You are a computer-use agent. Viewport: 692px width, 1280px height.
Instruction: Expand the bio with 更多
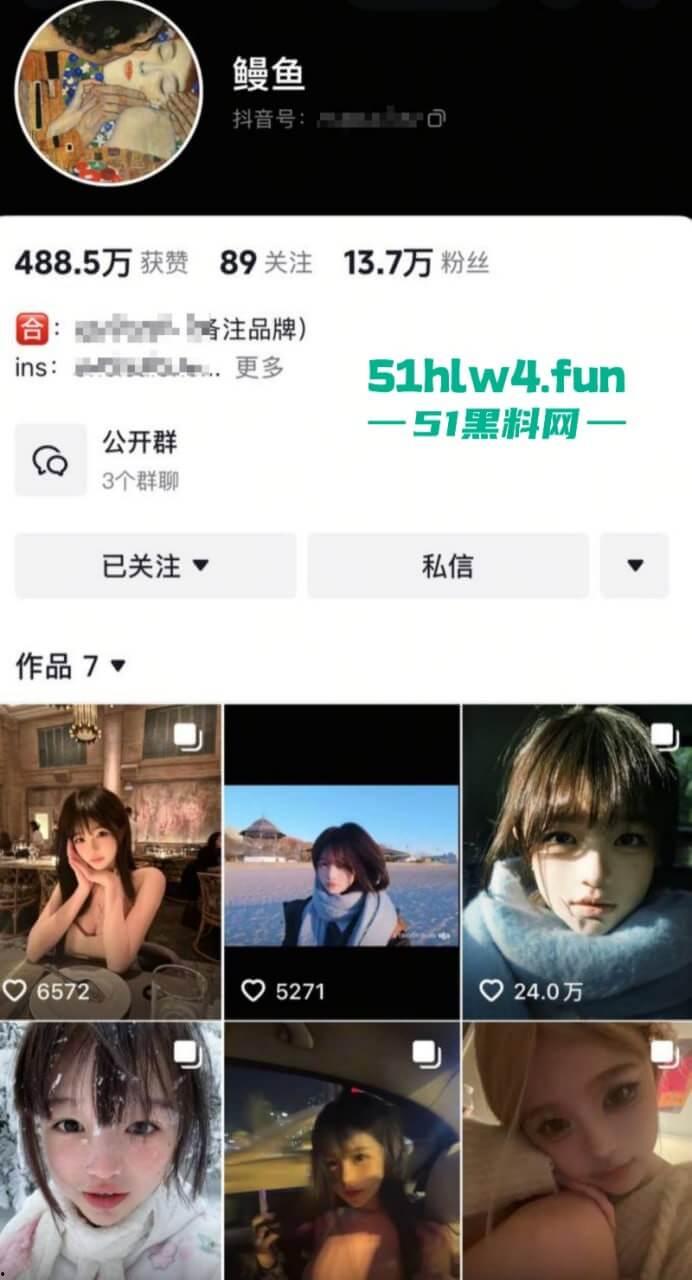[x=260, y=367]
